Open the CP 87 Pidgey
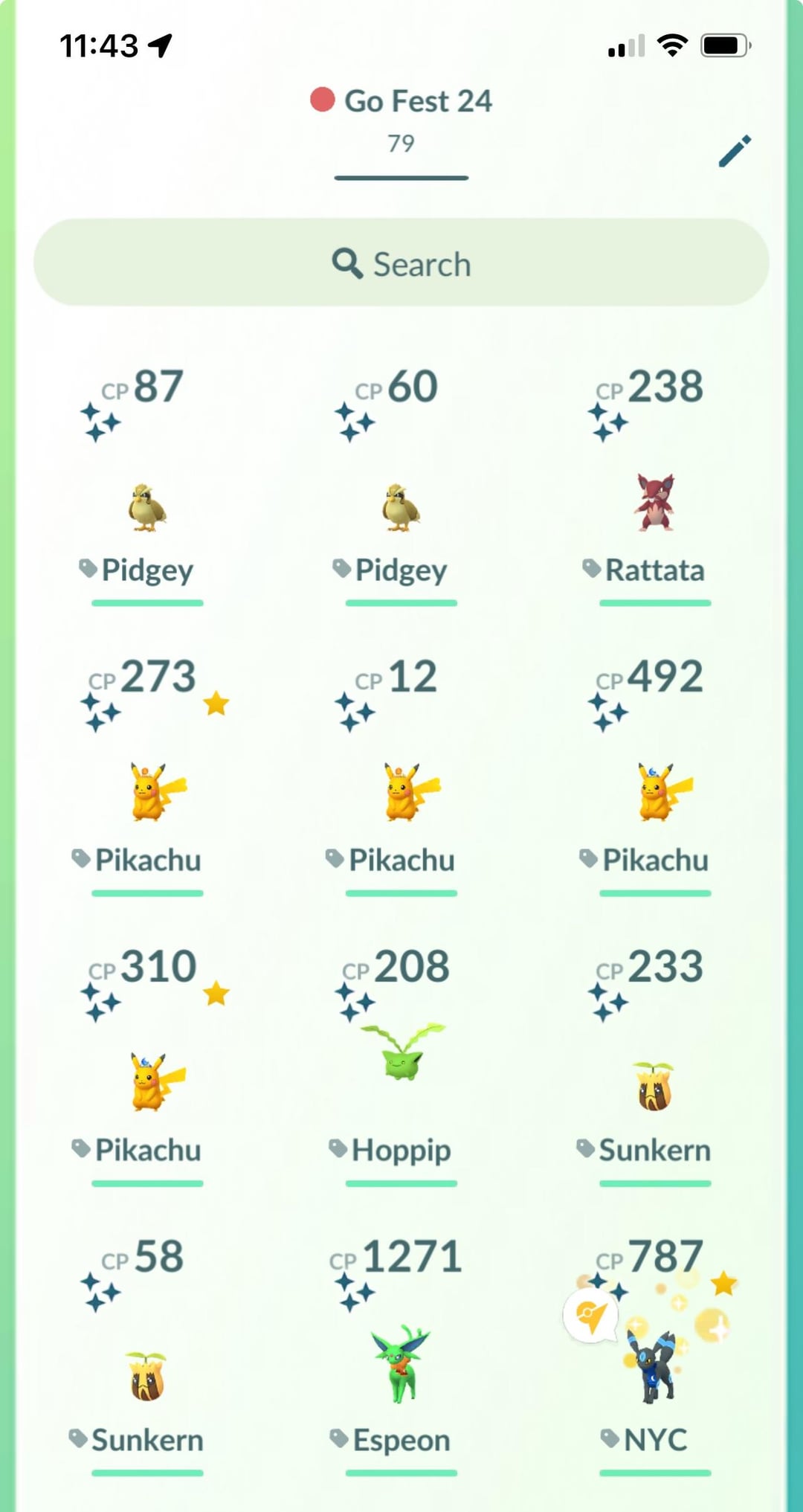 (147, 507)
